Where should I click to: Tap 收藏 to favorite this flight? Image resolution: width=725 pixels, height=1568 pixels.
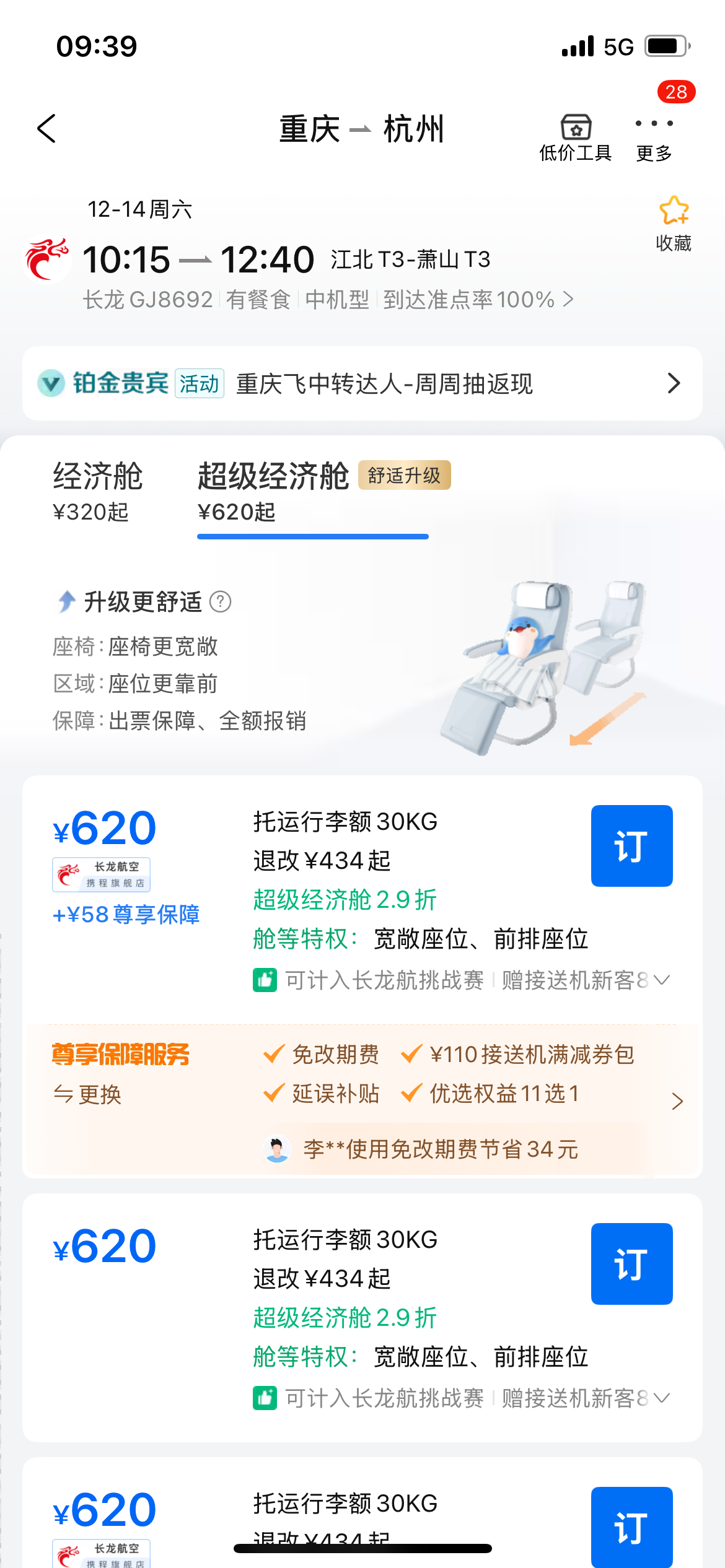click(674, 224)
